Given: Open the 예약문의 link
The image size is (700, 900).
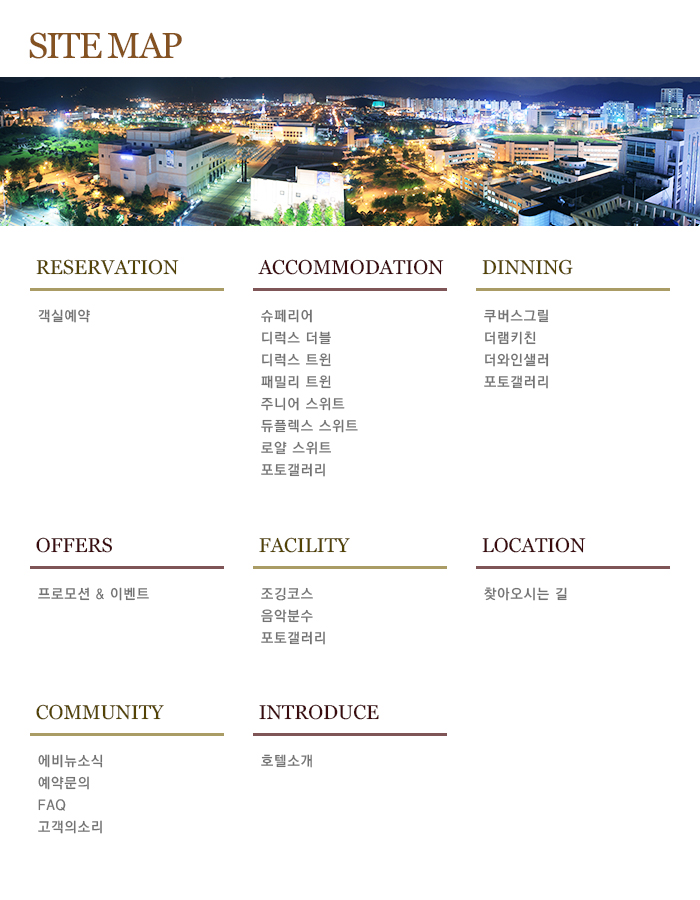Looking at the screenshot, I should click(64, 782).
